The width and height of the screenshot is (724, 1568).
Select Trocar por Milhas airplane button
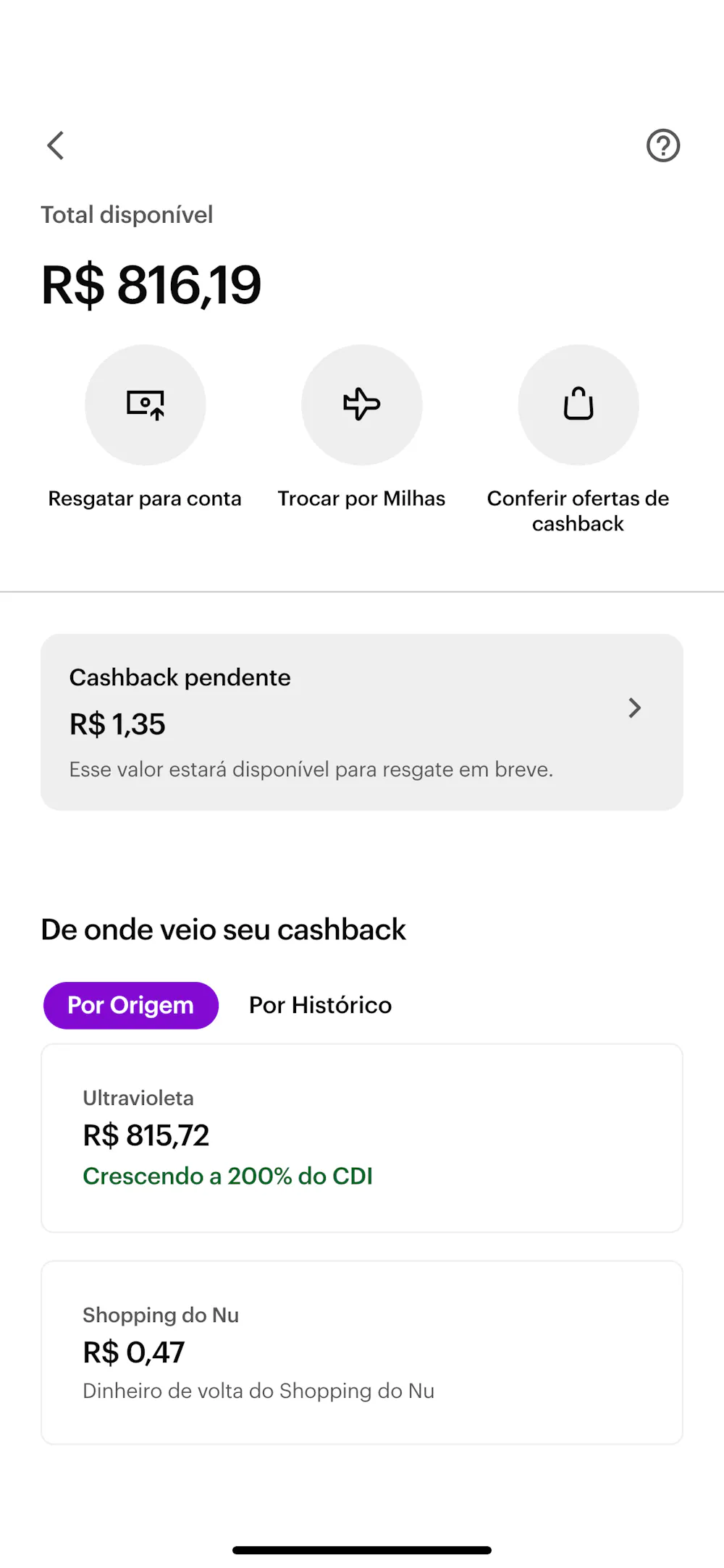(x=362, y=405)
